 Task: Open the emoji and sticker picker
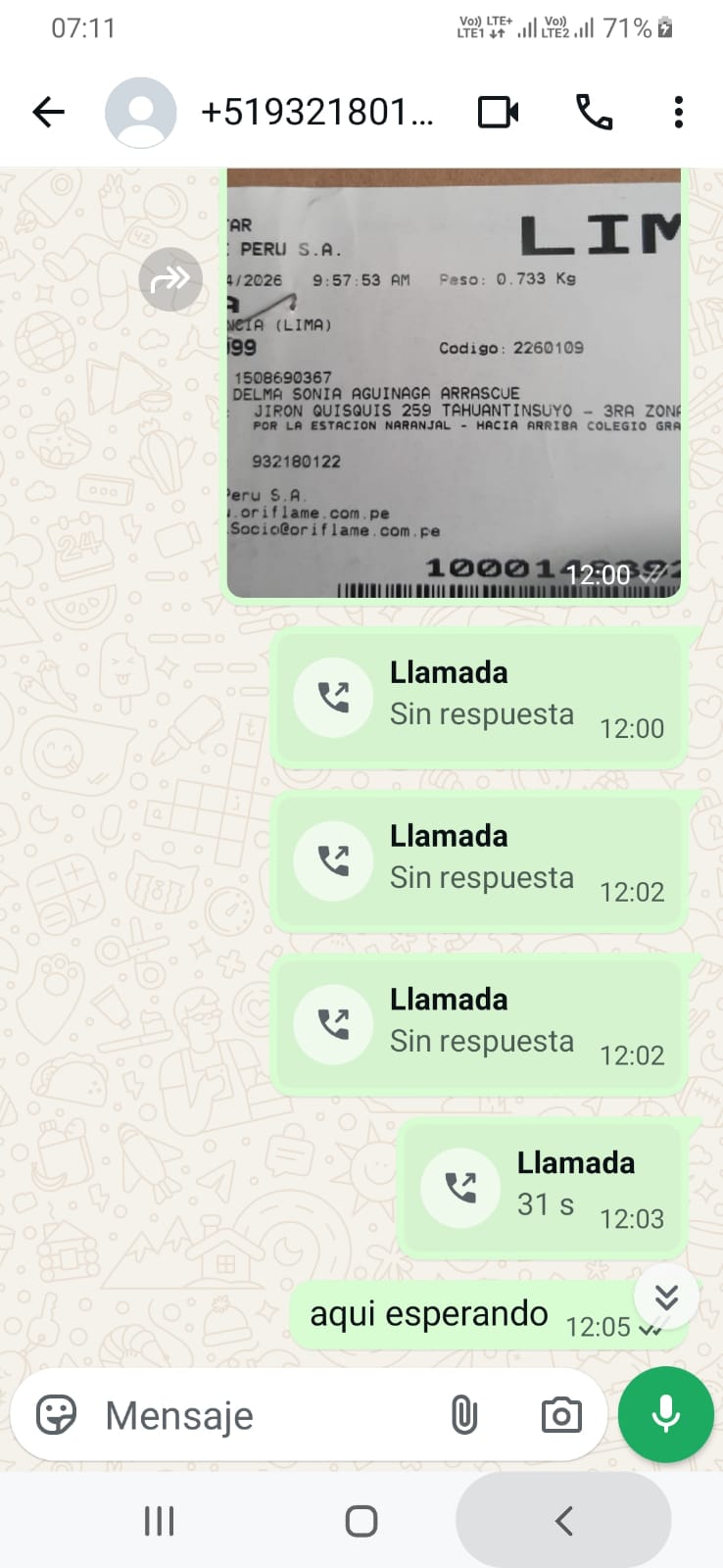click(x=56, y=1415)
